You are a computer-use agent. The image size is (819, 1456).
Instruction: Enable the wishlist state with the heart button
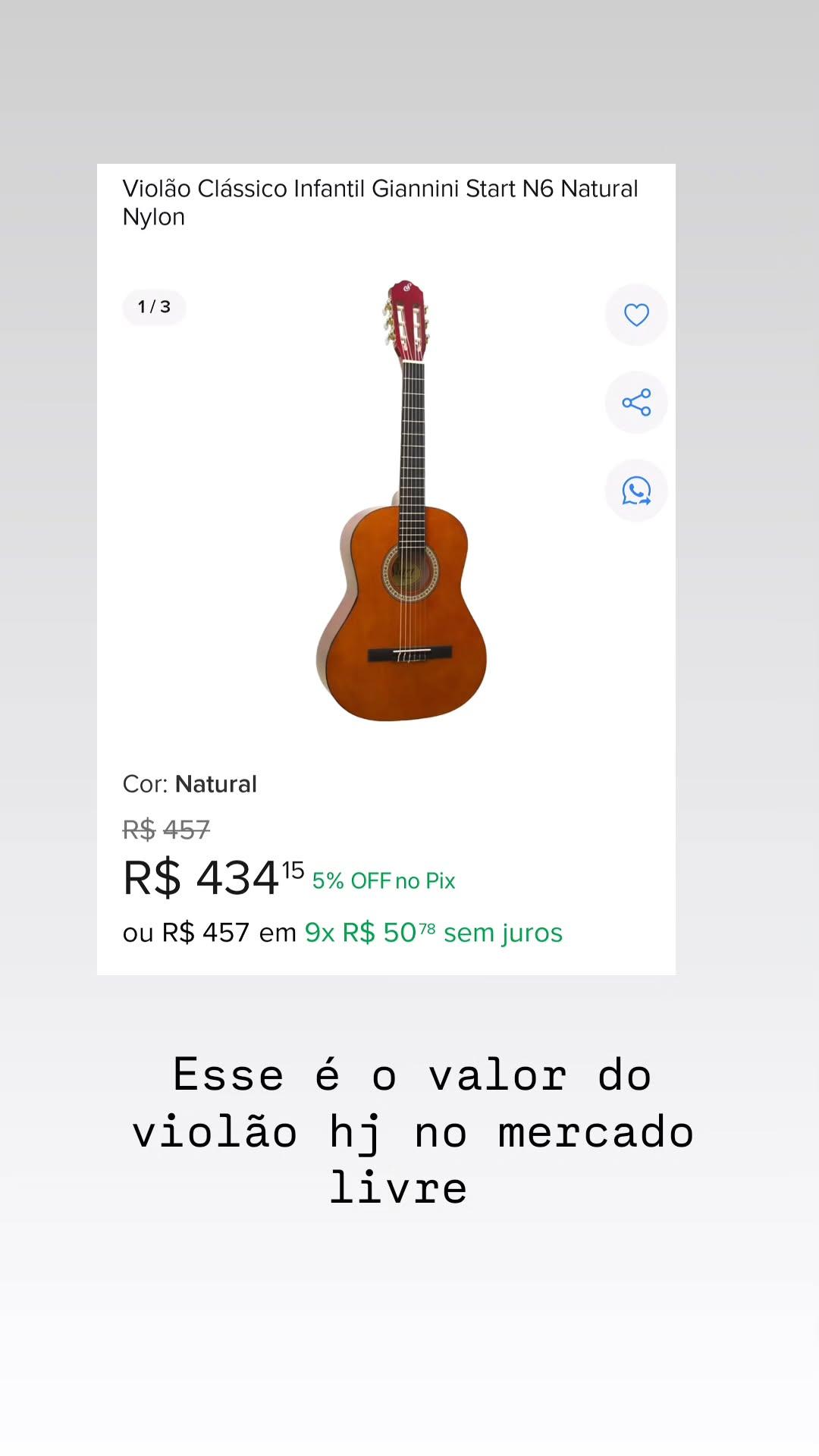[635, 315]
